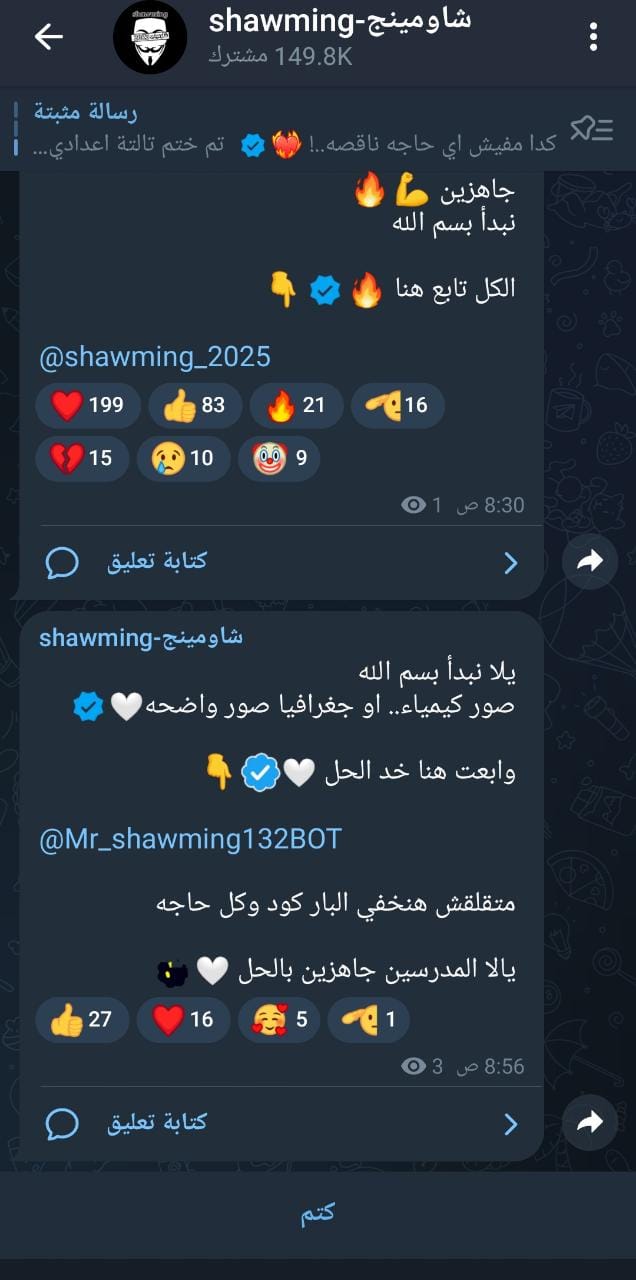The height and width of the screenshot is (1280, 636).
Task: Open the pinned message banner
Action: tap(290, 130)
